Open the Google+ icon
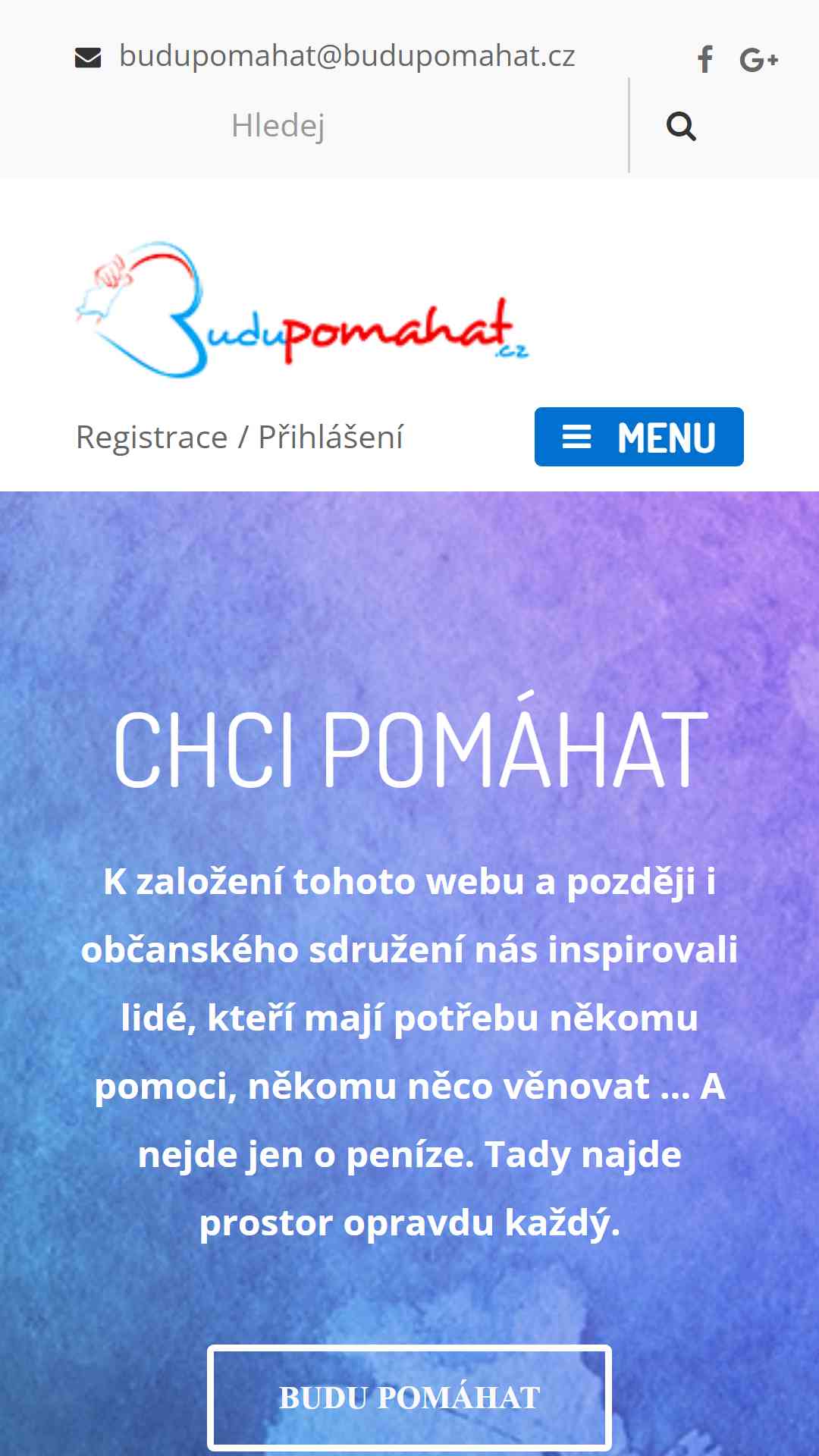This screenshot has width=819, height=1456. point(758,59)
